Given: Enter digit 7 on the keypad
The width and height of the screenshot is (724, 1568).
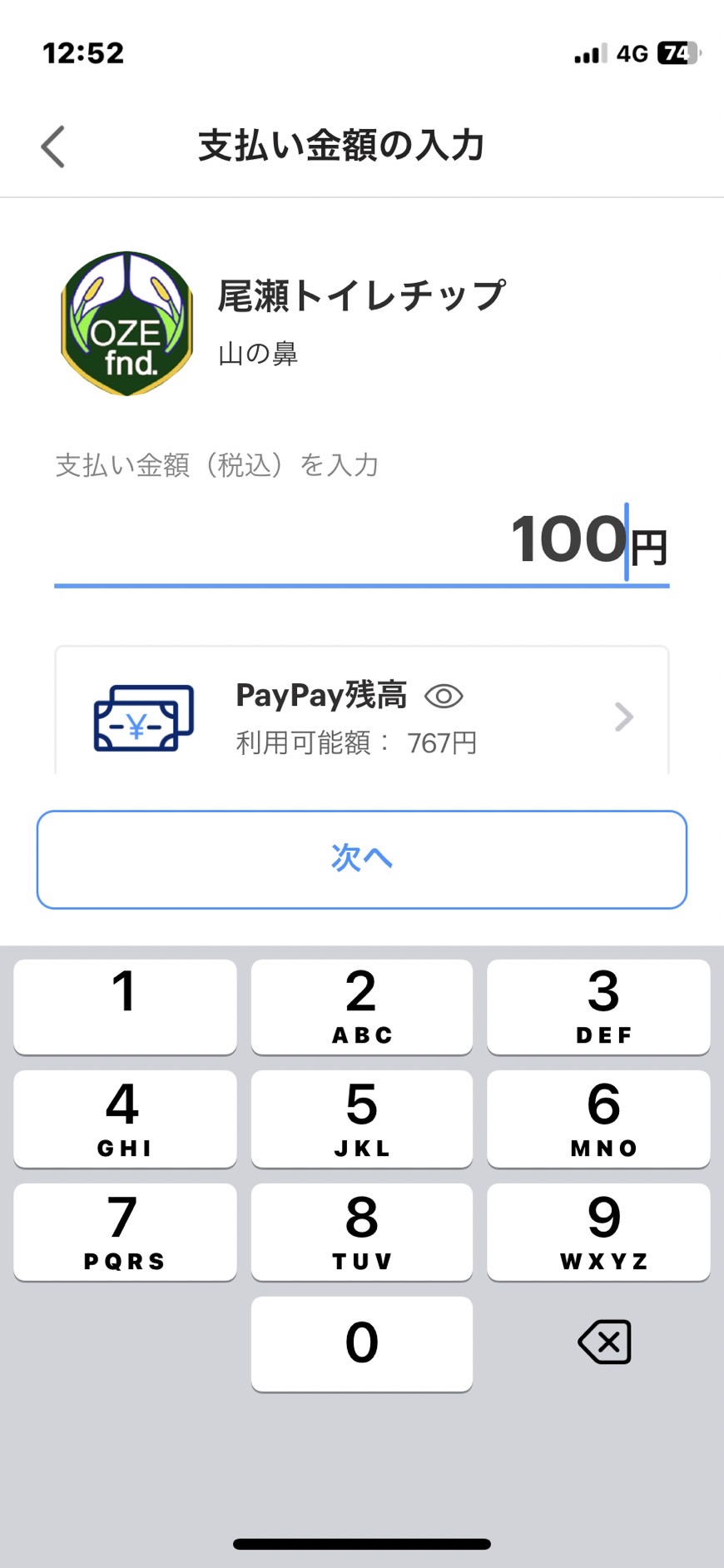Looking at the screenshot, I should pyautogui.click(x=125, y=1232).
